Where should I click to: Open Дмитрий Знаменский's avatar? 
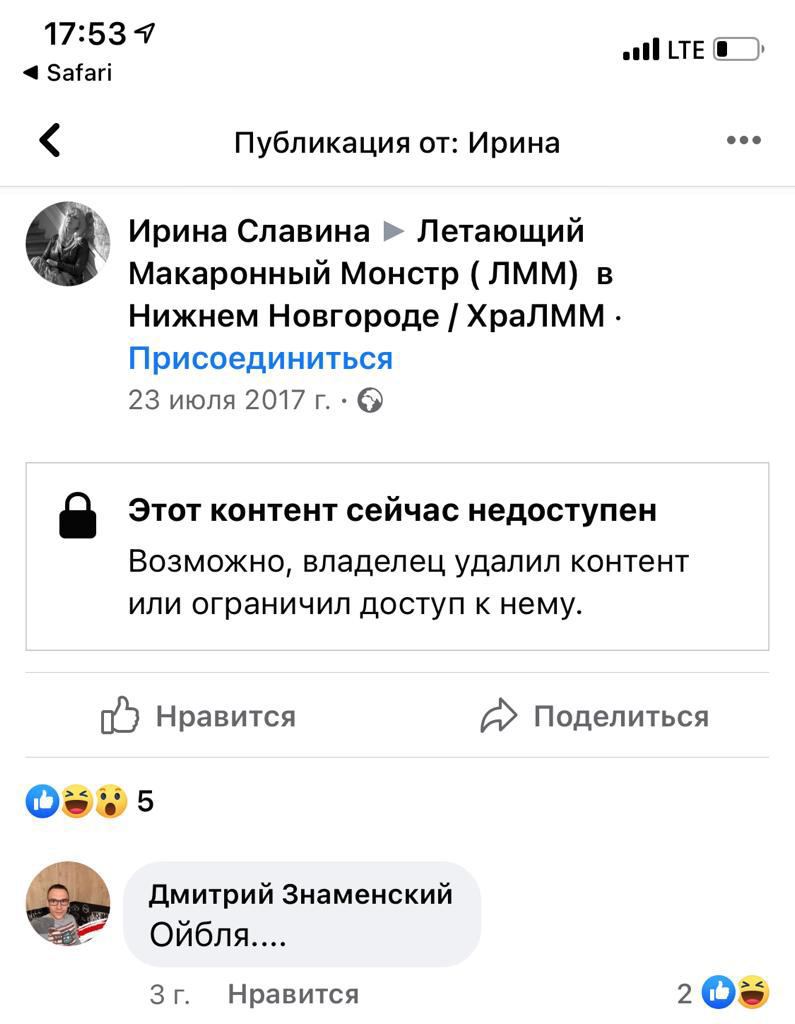[68, 903]
